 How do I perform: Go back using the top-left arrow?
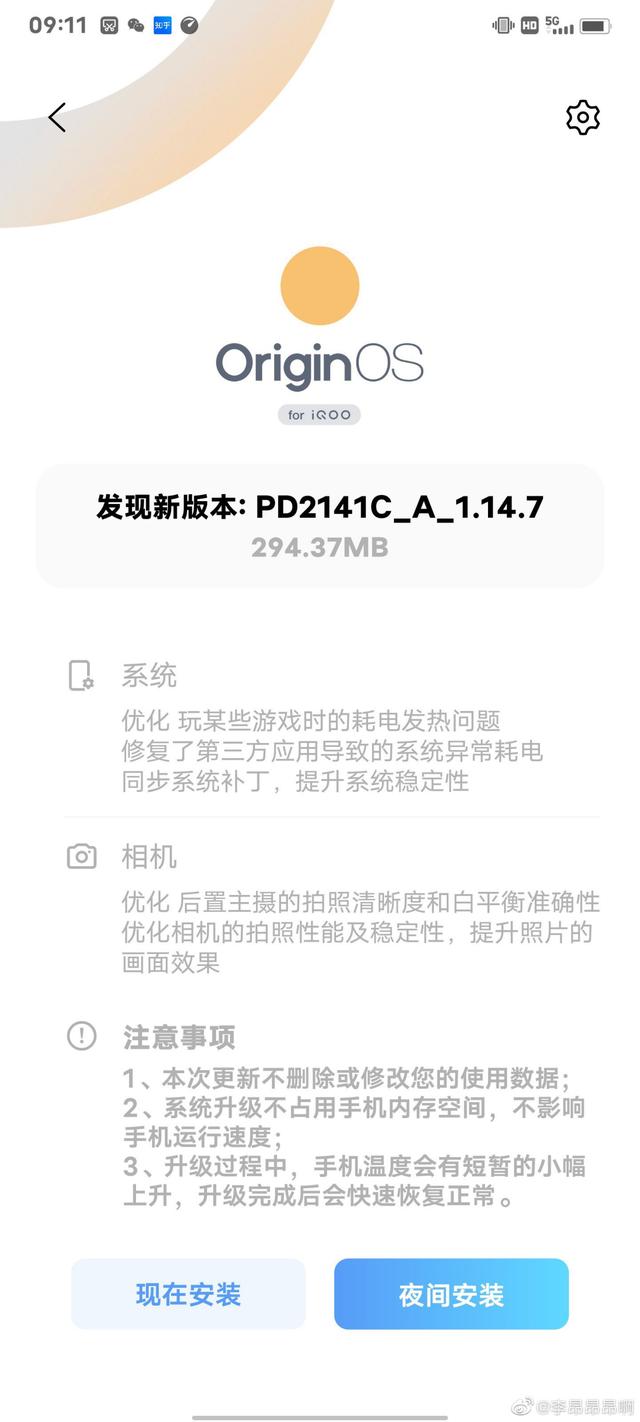coord(57,118)
